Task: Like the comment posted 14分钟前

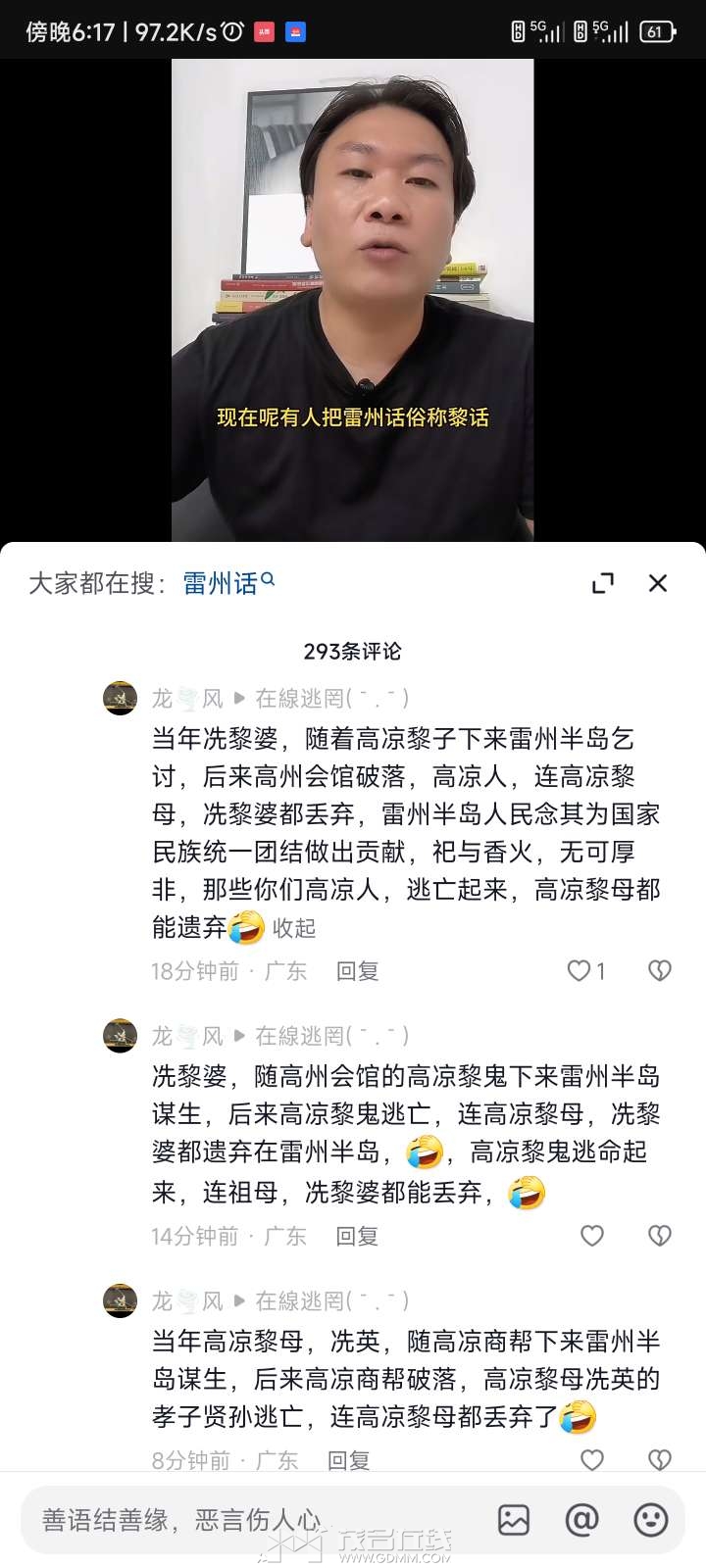Action: point(592,1236)
